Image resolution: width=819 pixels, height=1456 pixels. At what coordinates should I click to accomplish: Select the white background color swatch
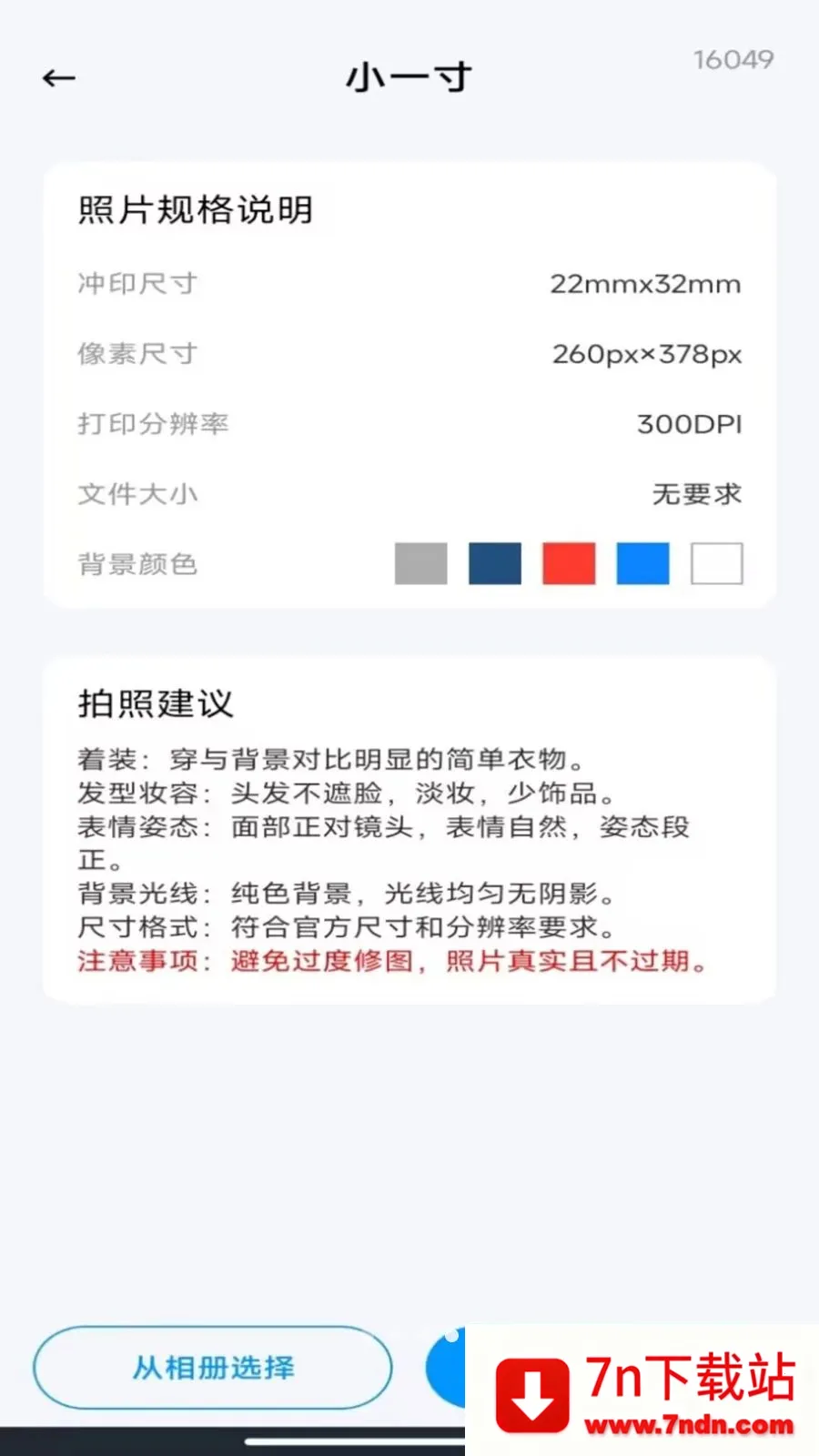716,563
